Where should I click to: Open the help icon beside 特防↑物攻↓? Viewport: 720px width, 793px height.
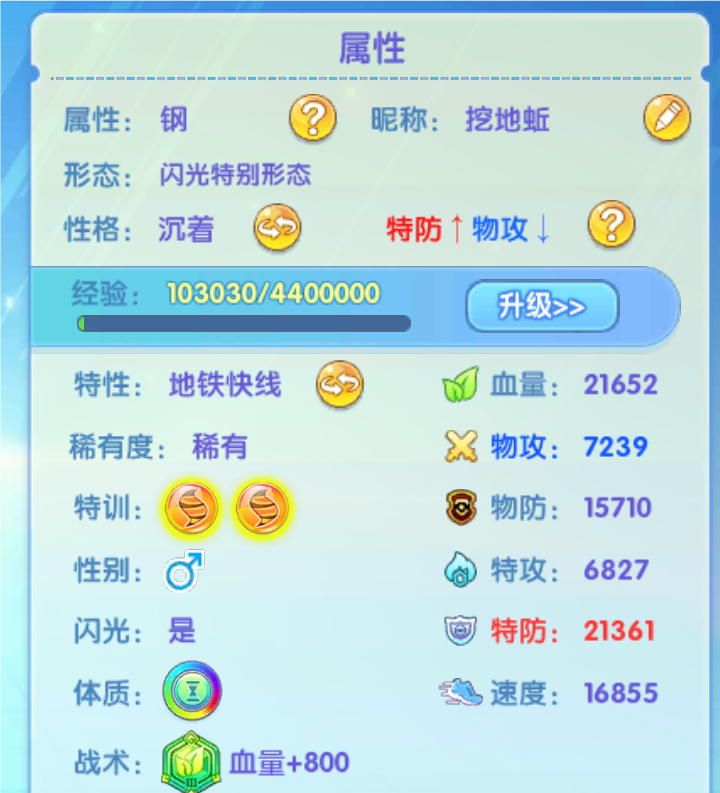[x=611, y=227]
